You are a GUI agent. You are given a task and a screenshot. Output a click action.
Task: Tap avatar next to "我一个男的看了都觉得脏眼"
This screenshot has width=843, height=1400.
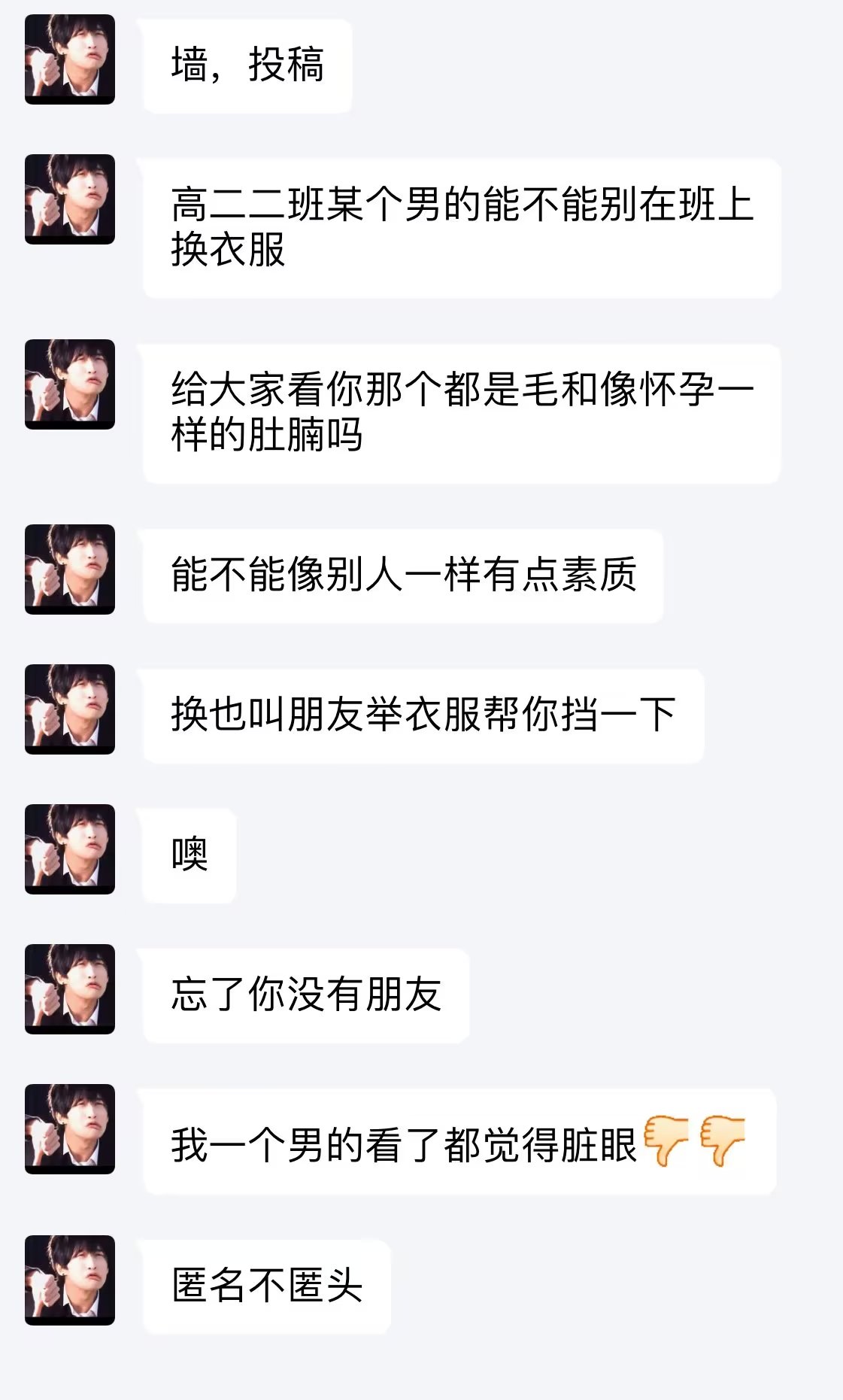tap(70, 1129)
